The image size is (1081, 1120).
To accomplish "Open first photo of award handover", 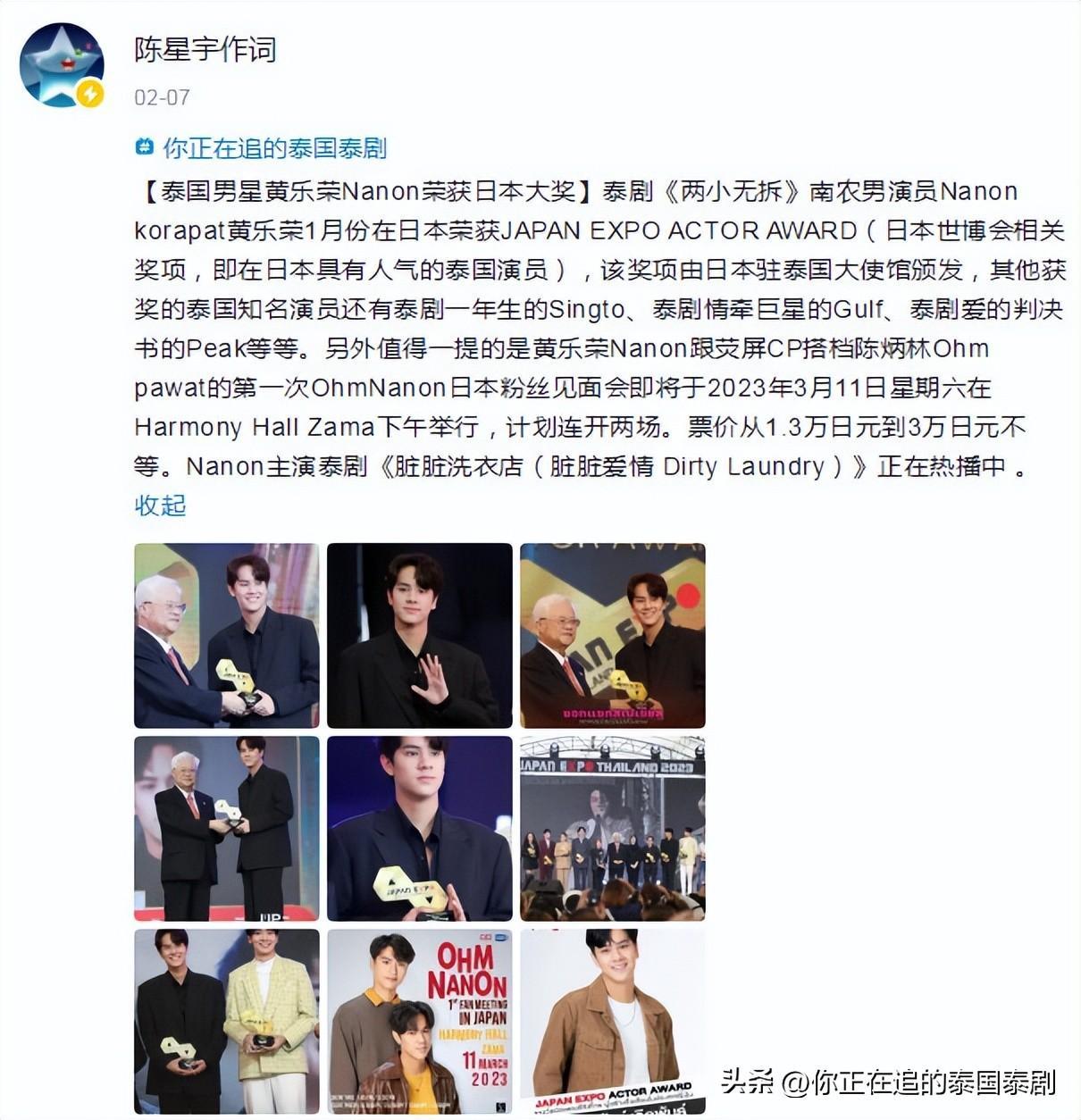I will pos(226,635).
